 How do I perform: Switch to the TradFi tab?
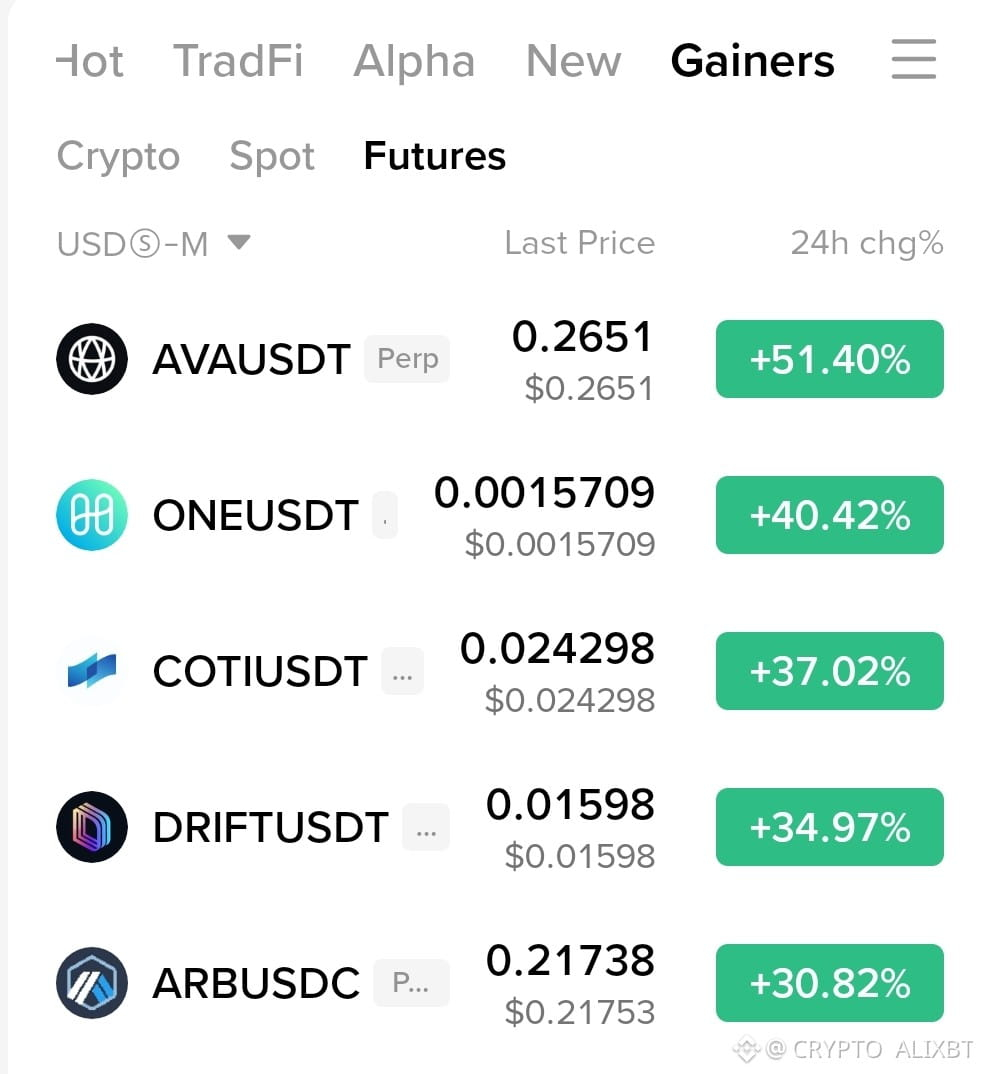(238, 61)
